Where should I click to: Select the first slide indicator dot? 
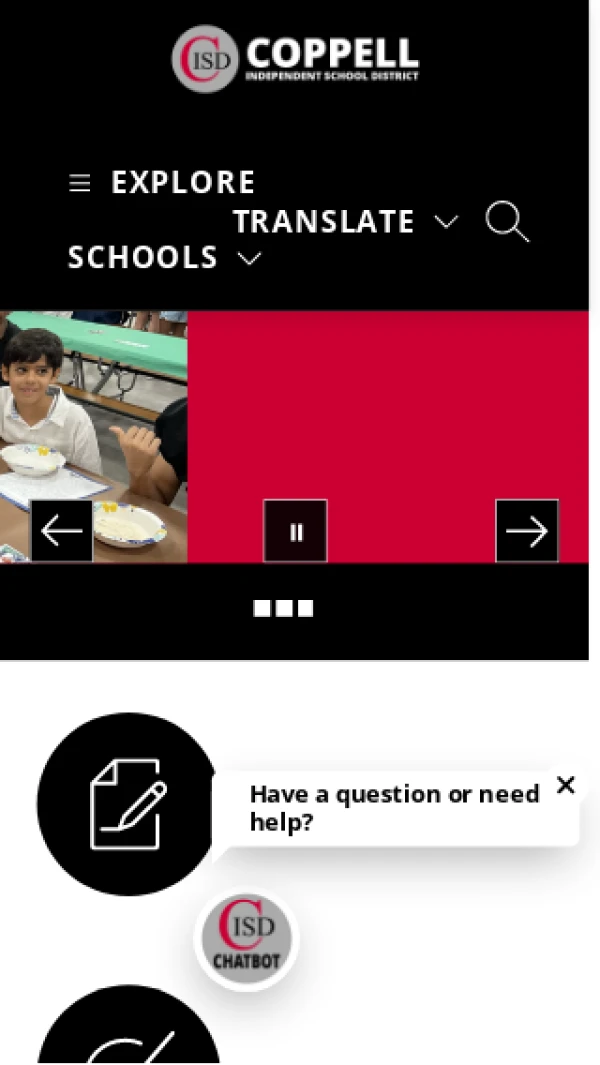262,608
